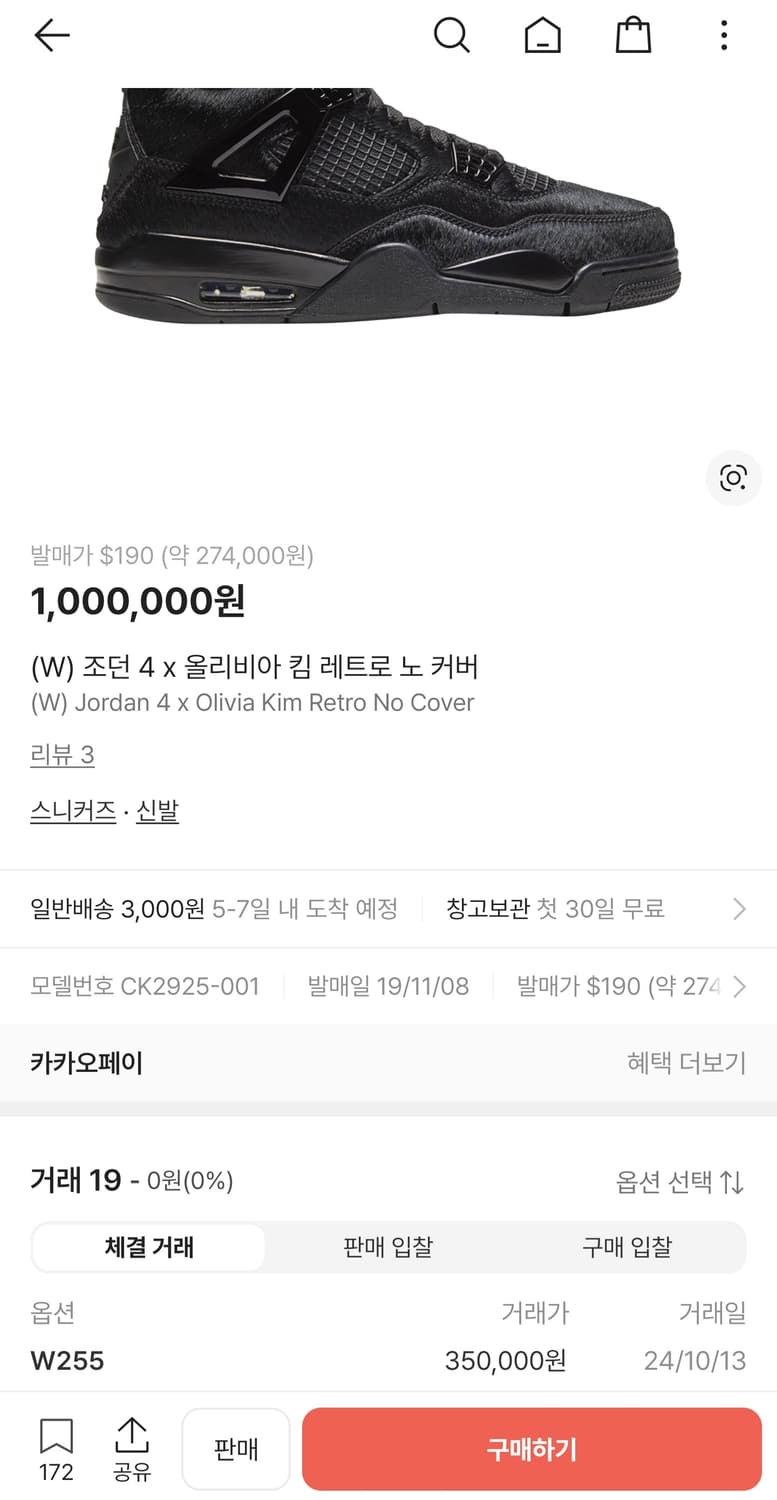This screenshot has width=777, height=1500.
Task: Expand product details row chevron
Action: pos(740,986)
